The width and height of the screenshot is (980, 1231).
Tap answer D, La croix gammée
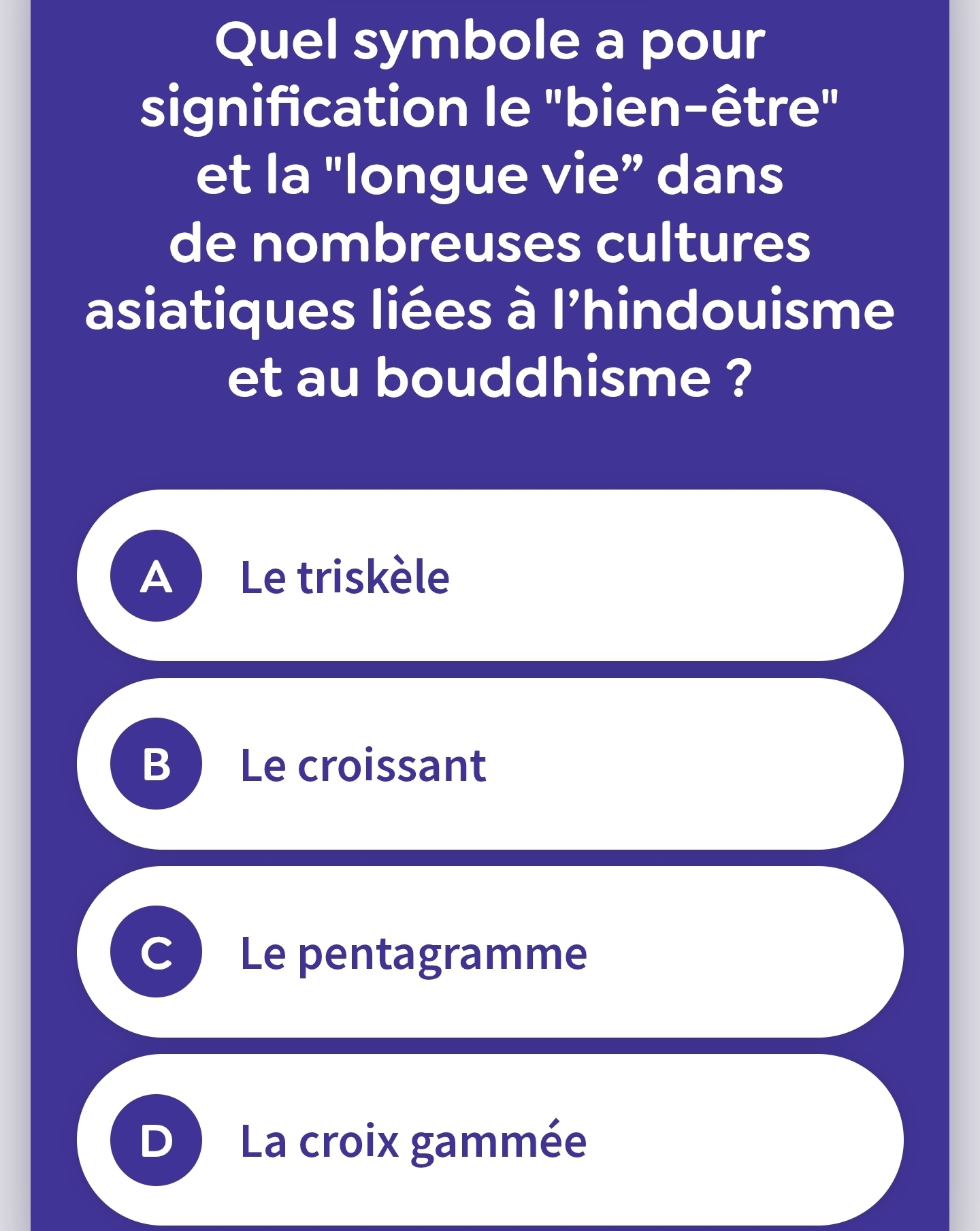click(x=490, y=1140)
